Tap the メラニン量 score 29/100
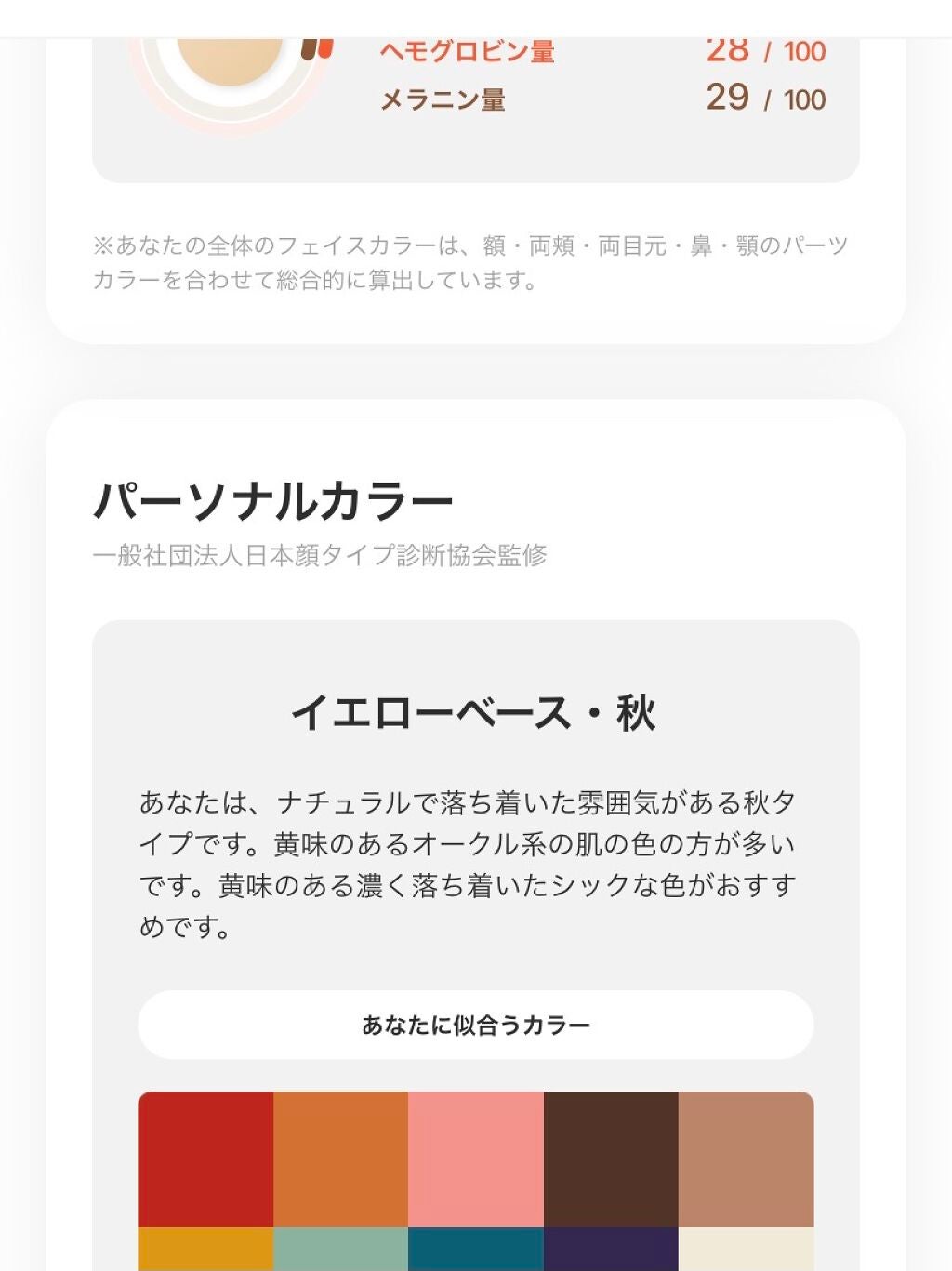Screen dimensions: 952x1271 pyautogui.click(x=762, y=98)
